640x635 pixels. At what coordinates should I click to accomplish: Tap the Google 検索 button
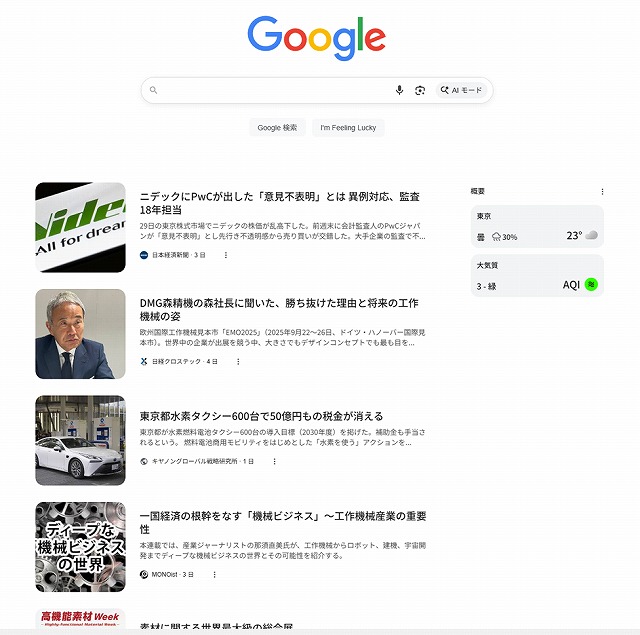pyautogui.click(x=277, y=128)
